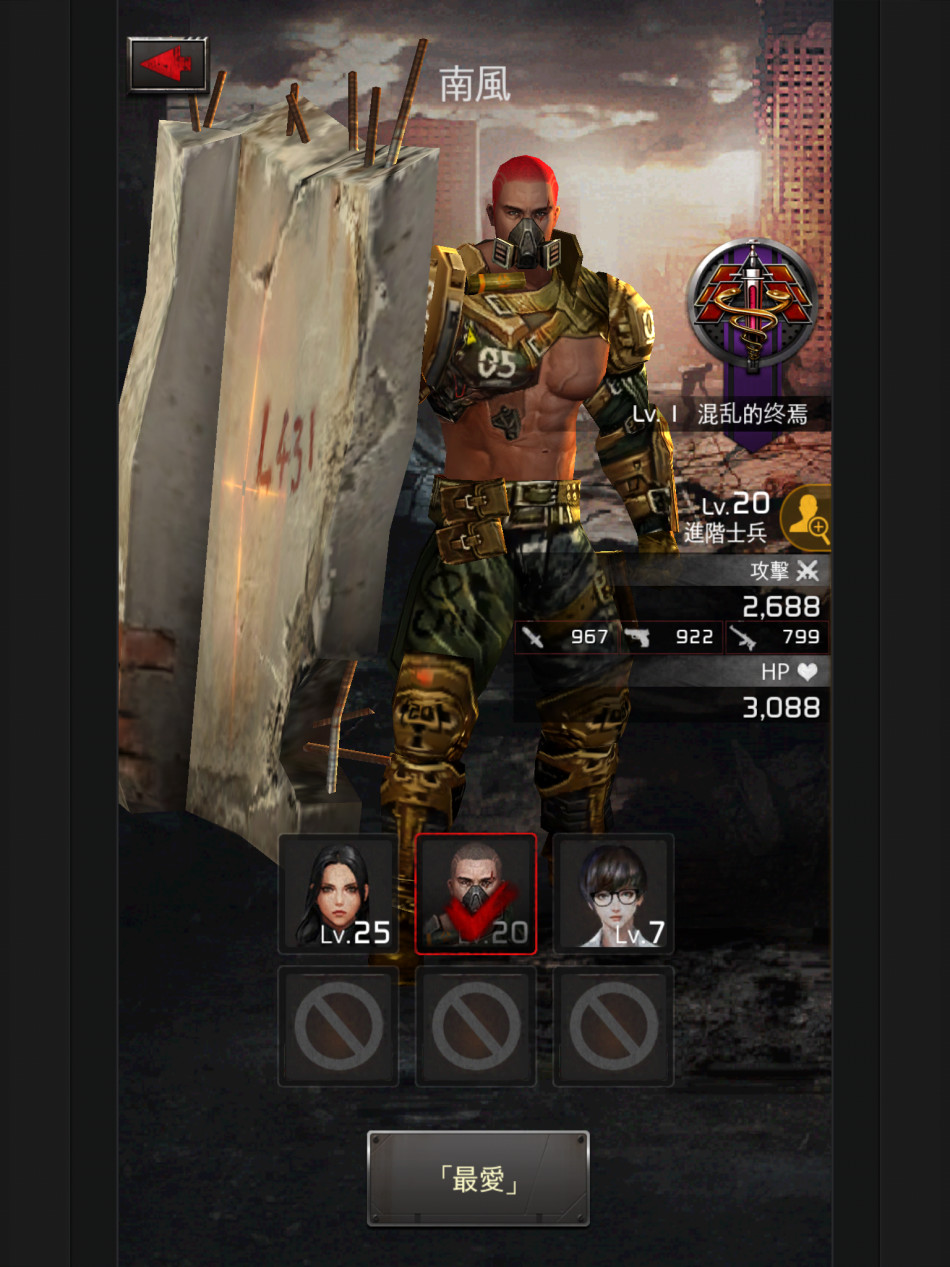The height and width of the screenshot is (1267, 950).
Task: Tap the「最愛」favorite button
Action: click(x=478, y=1178)
